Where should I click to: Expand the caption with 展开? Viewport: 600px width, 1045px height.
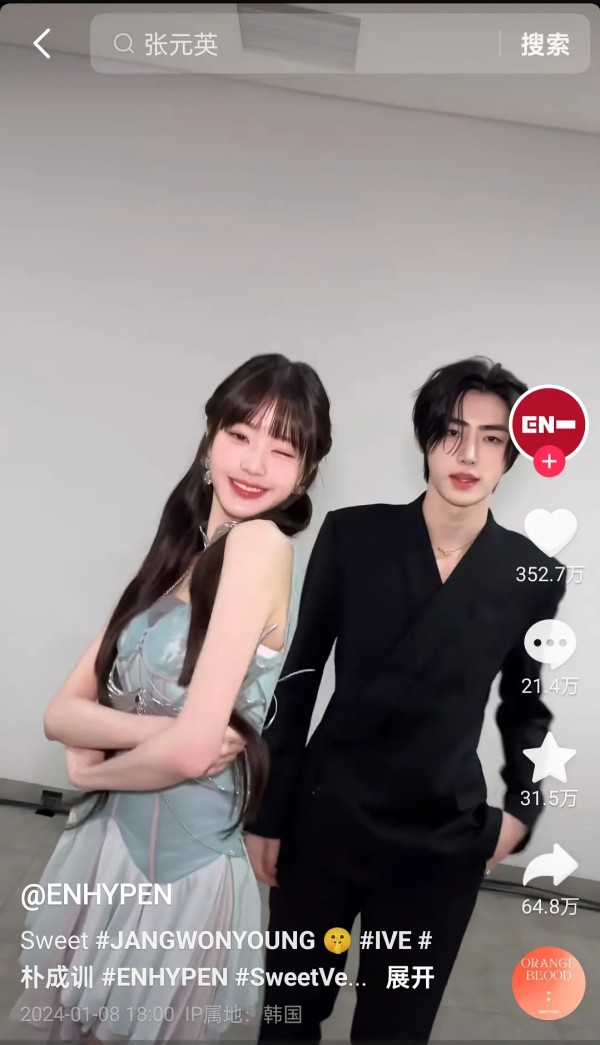410,978
